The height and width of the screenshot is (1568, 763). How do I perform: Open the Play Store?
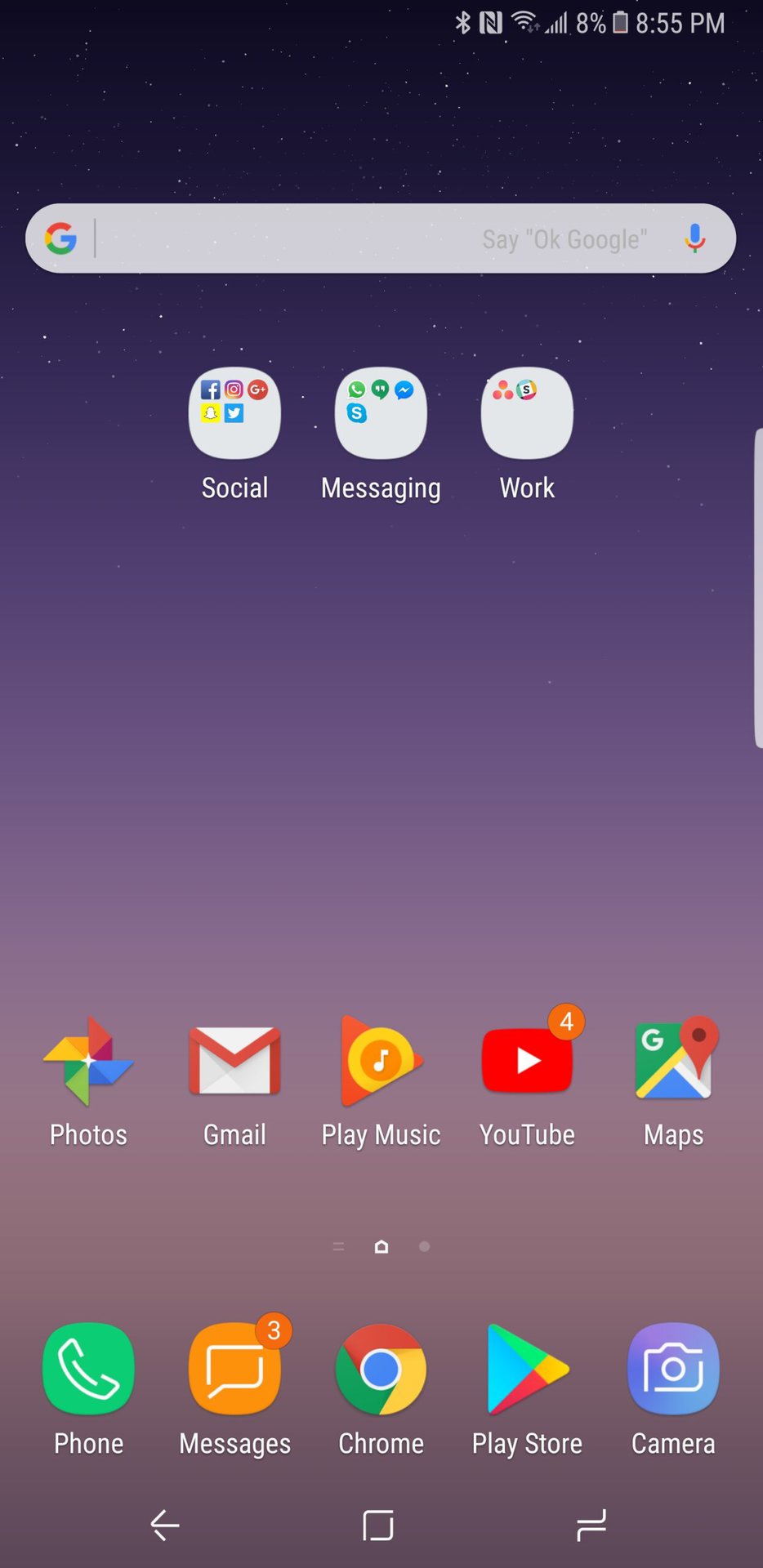527,1370
